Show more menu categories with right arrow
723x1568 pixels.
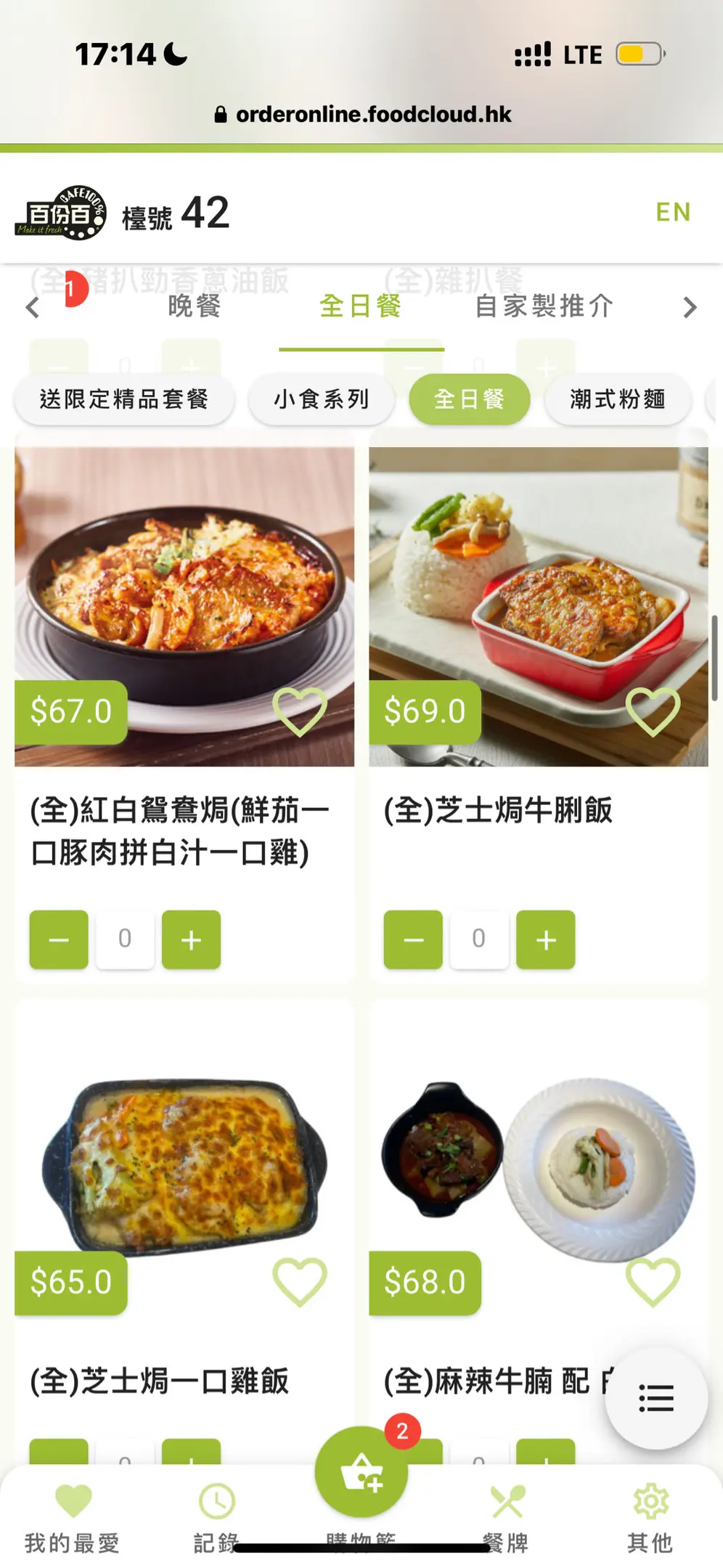tap(690, 307)
